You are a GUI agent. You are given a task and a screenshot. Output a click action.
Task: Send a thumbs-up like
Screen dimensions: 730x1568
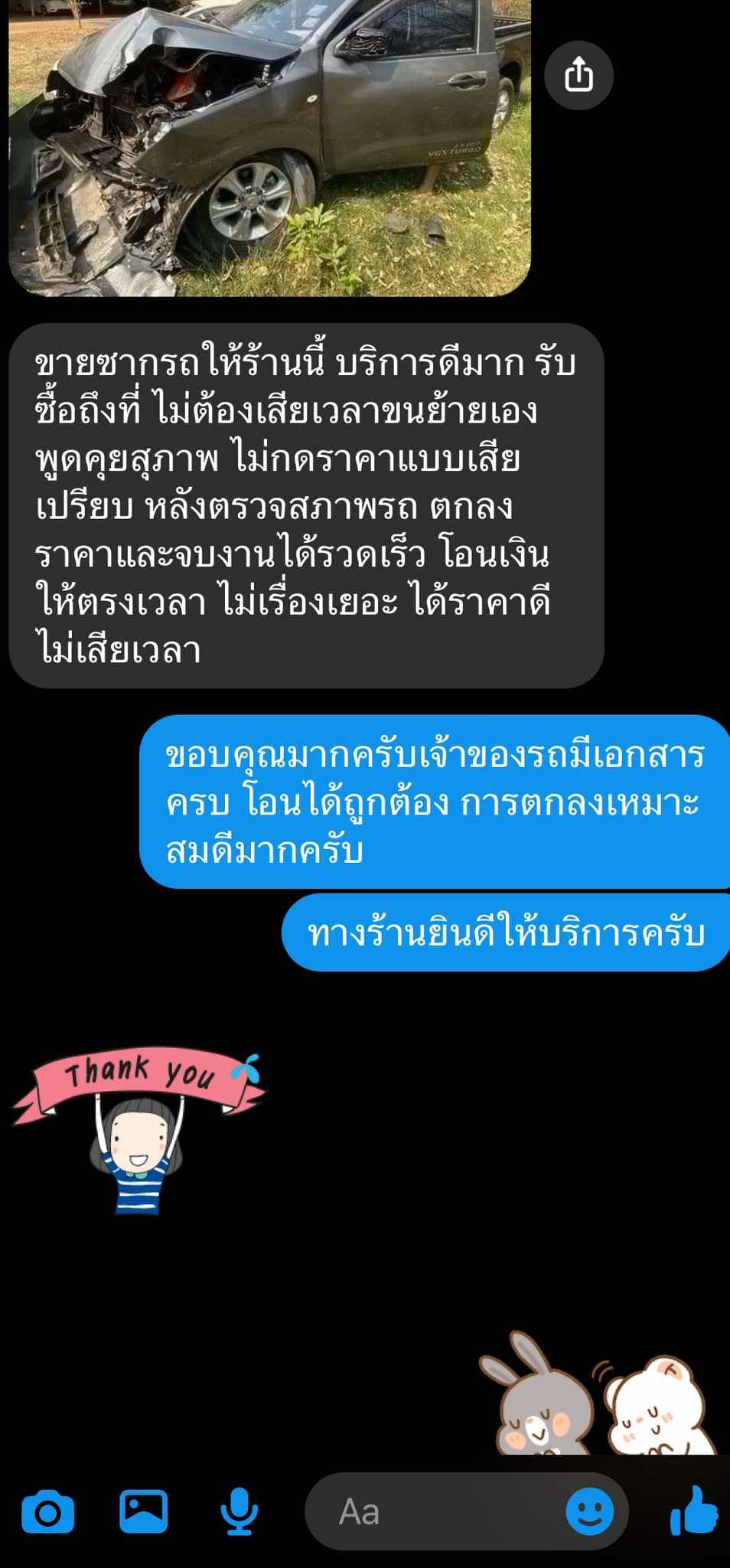(x=693, y=1511)
